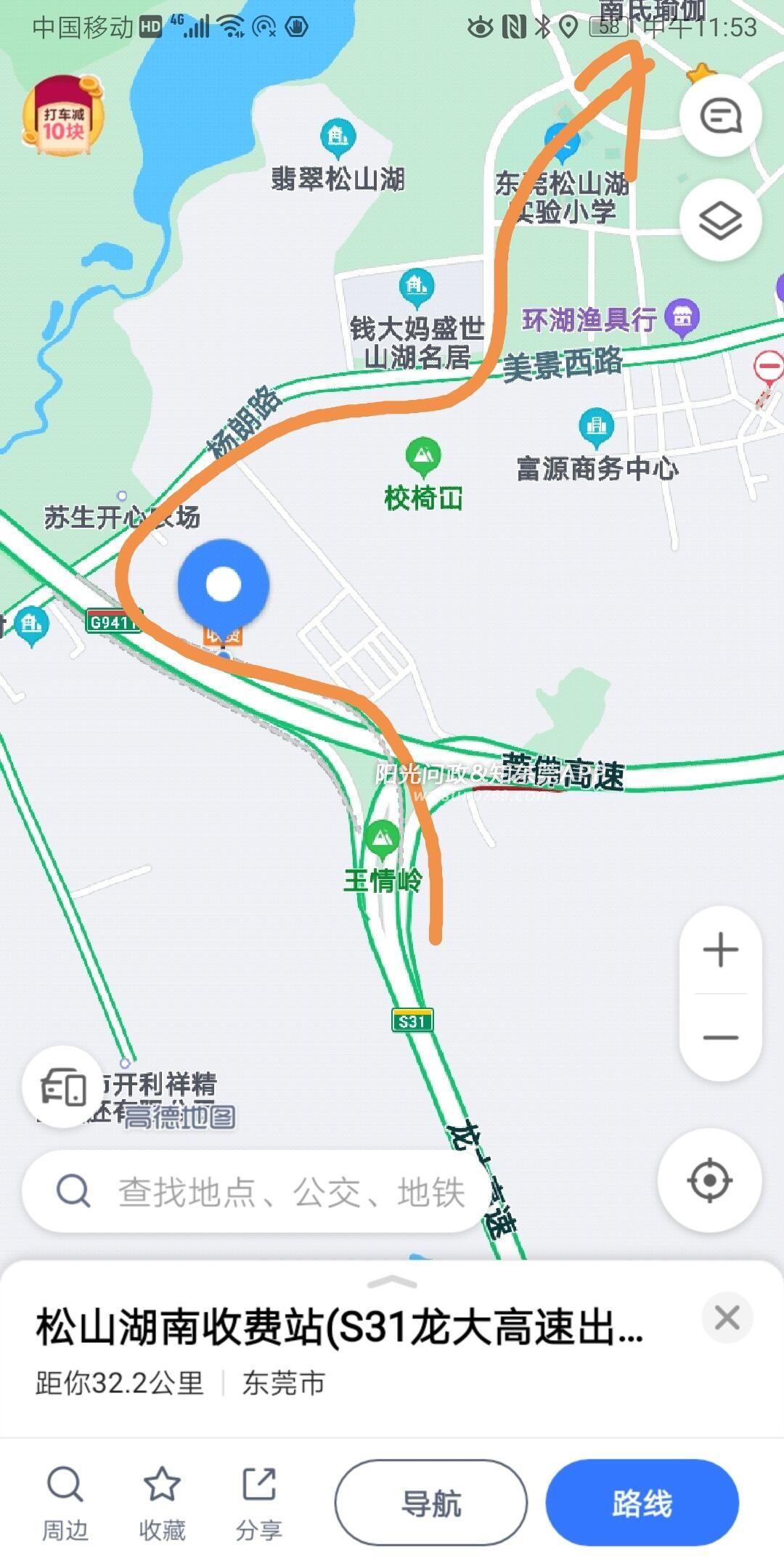The width and height of the screenshot is (784, 1568).
Task: Open the truck navigation mode icon
Action: coord(62,1087)
